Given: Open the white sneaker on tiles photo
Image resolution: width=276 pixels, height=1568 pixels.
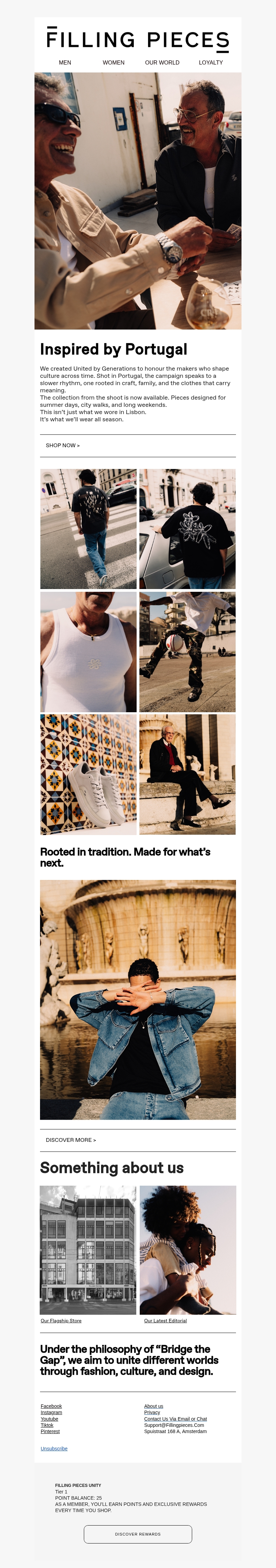Looking at the screenshot, I should click(89, 774).
